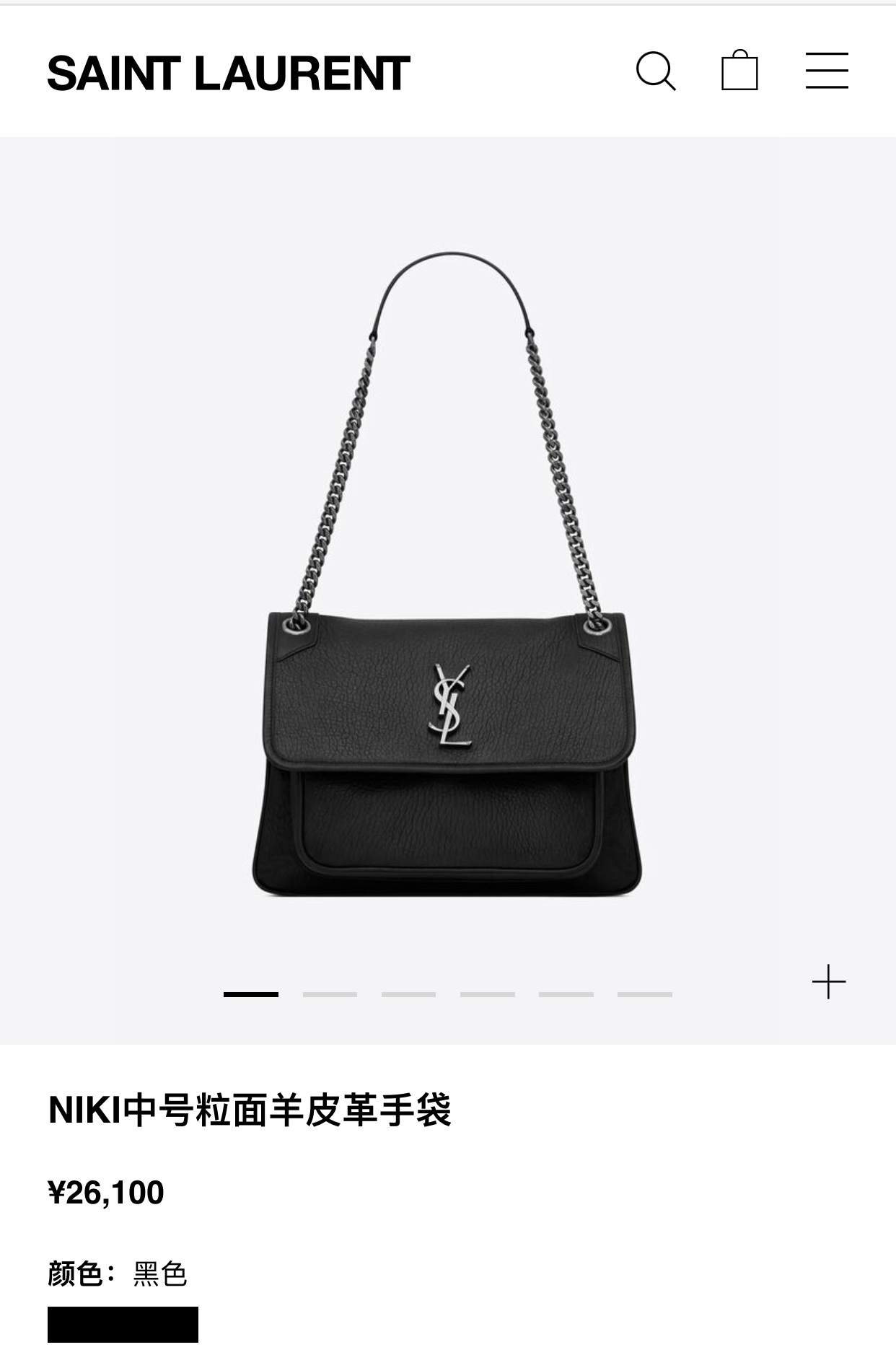This screenshot has height=1368, width=896.
Task: Open the hamburger menu
Action: (827, 71)
